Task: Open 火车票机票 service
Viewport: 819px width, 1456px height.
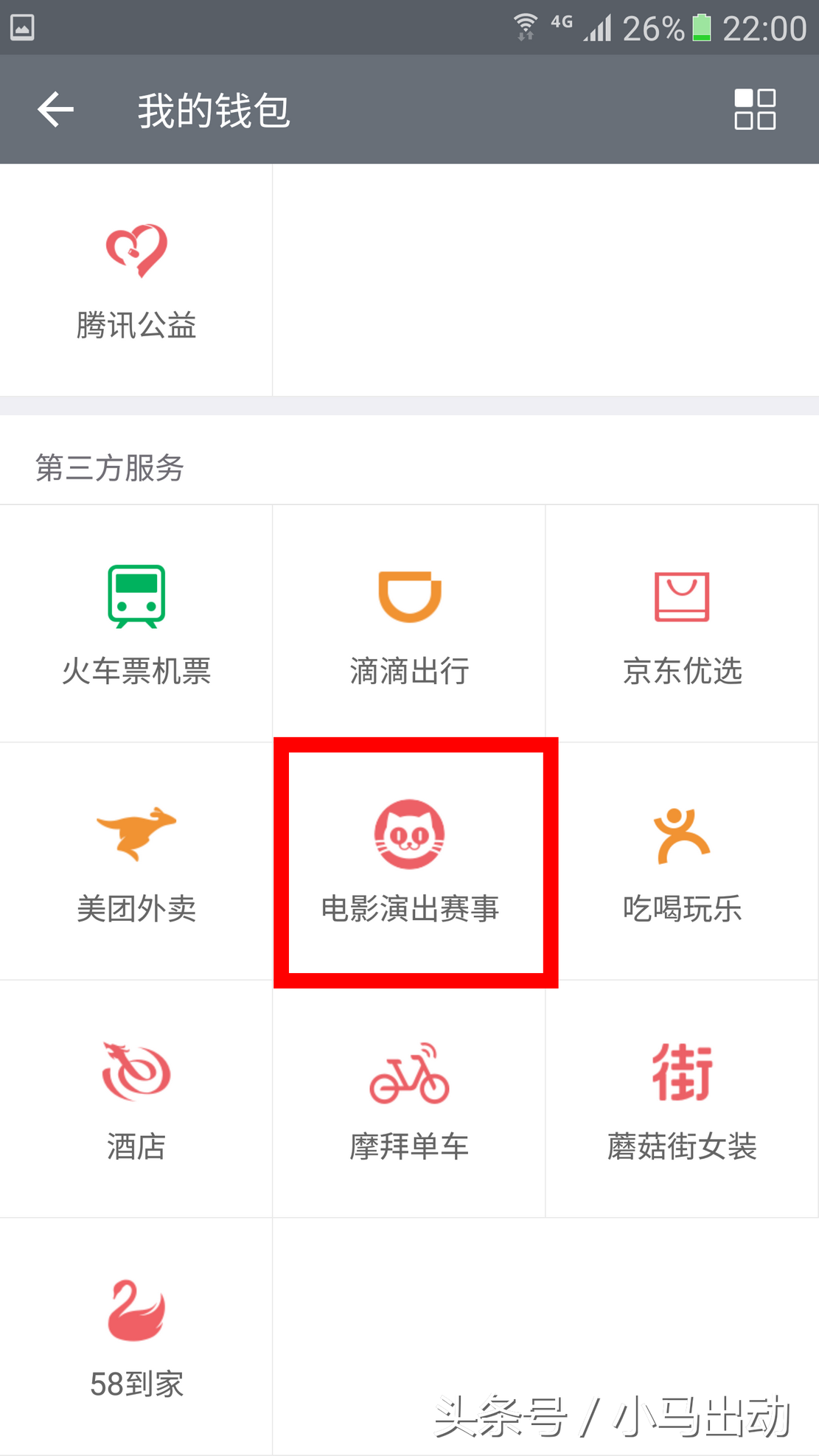Action: pyautogui.click(x=136, y=624)
